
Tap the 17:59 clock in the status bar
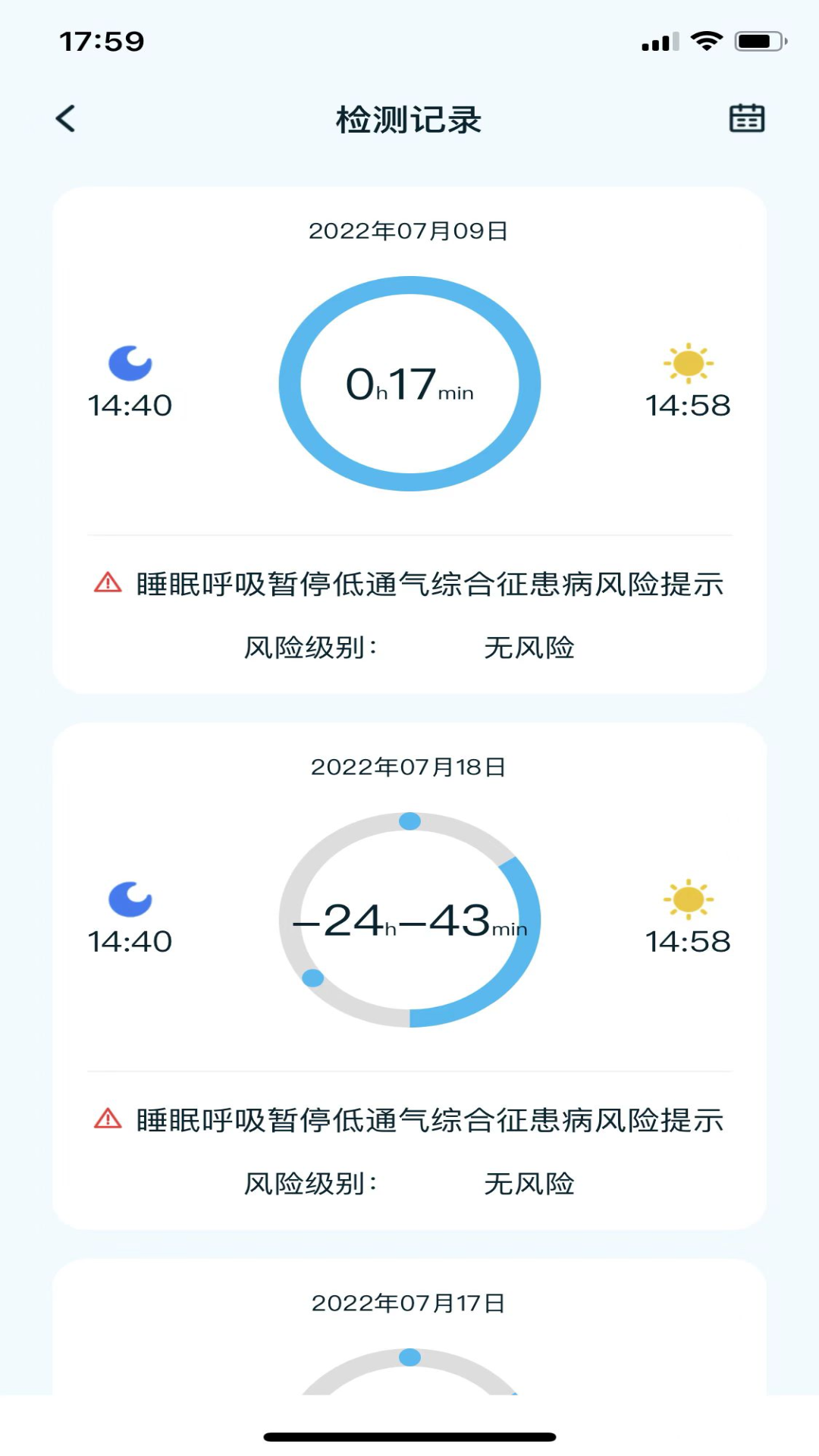click(x=102, y=42)
